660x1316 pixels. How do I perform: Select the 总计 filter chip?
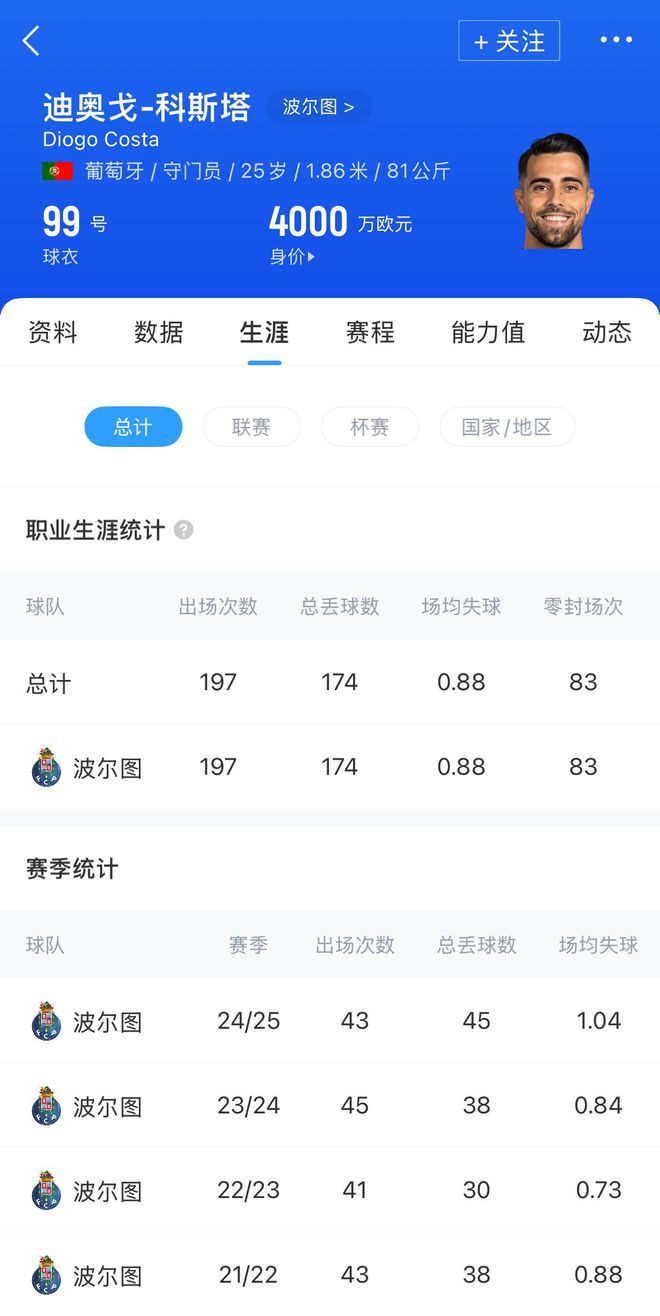(x=133, y=427)
